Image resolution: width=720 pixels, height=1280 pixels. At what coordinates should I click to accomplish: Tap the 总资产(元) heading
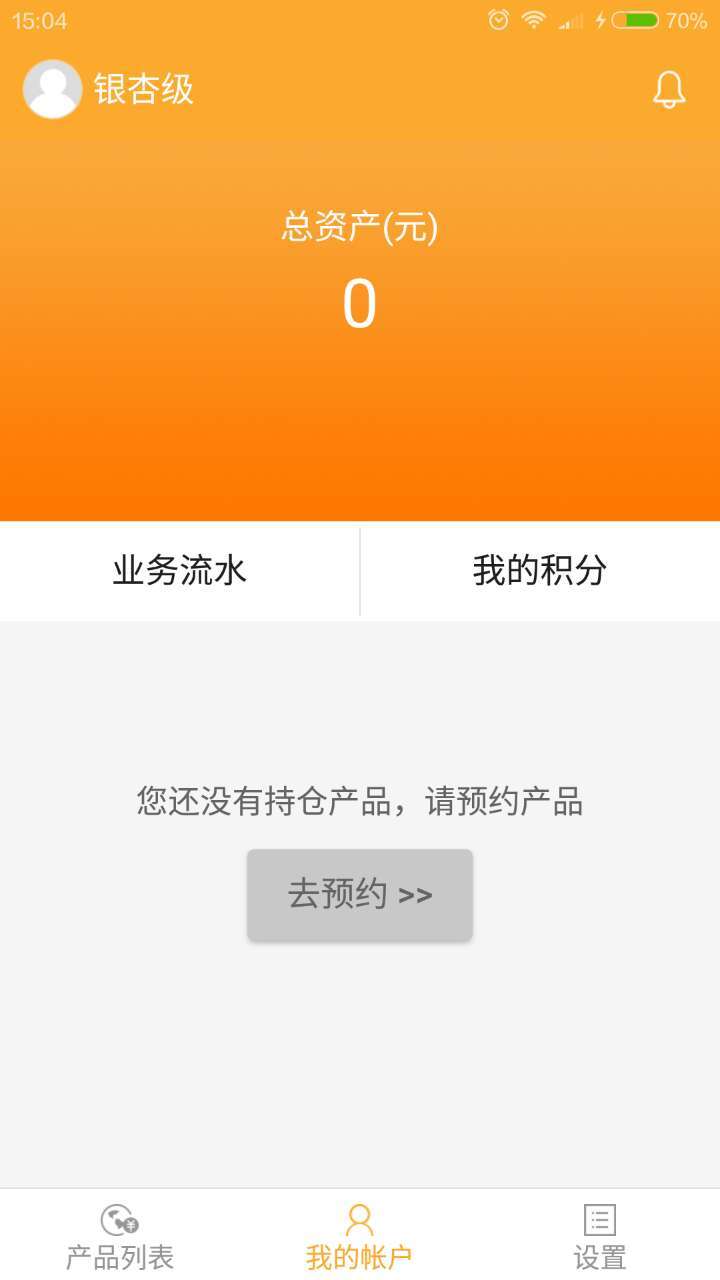pos(359,227)
